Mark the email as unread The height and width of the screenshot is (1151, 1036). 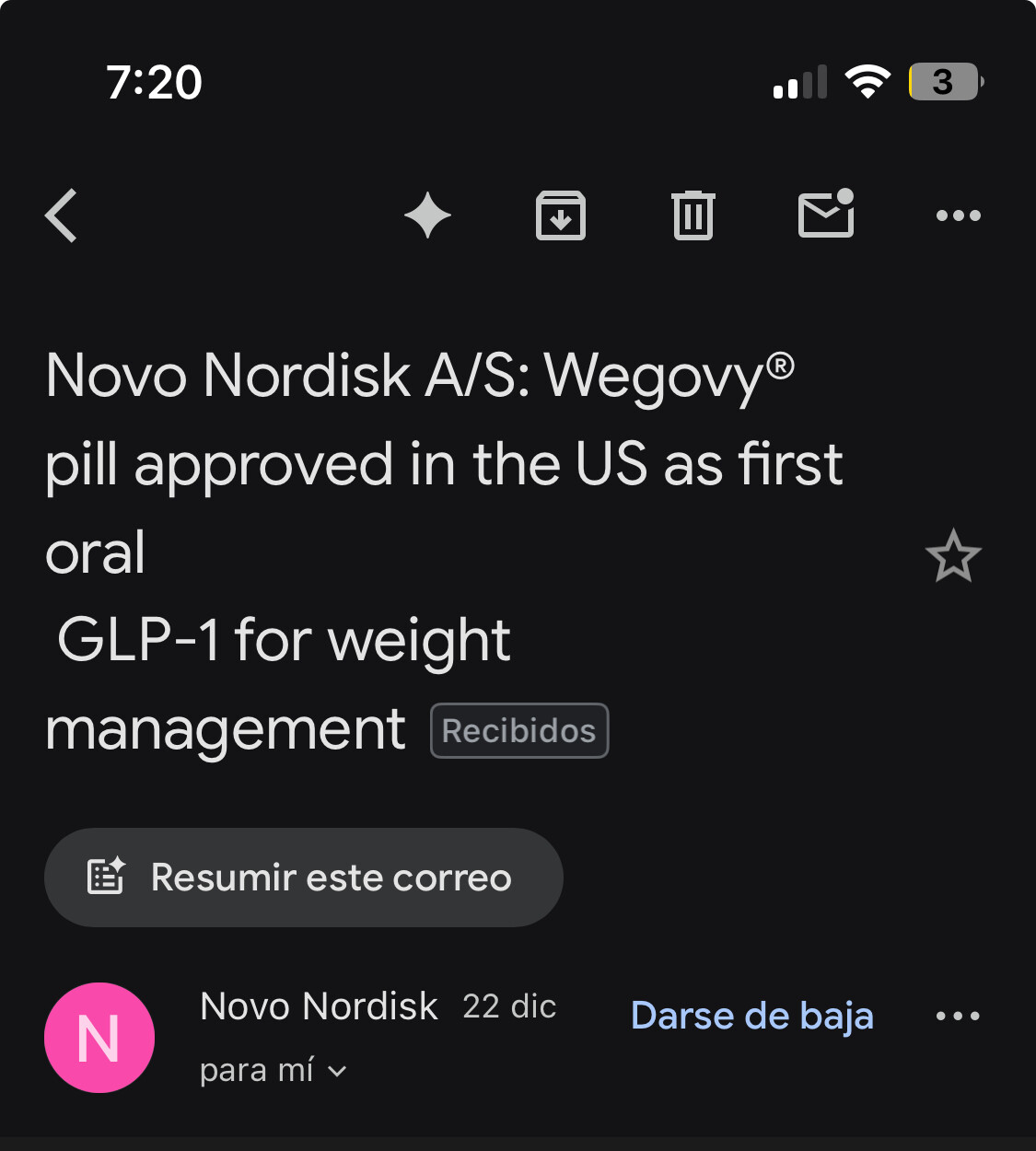826,215
